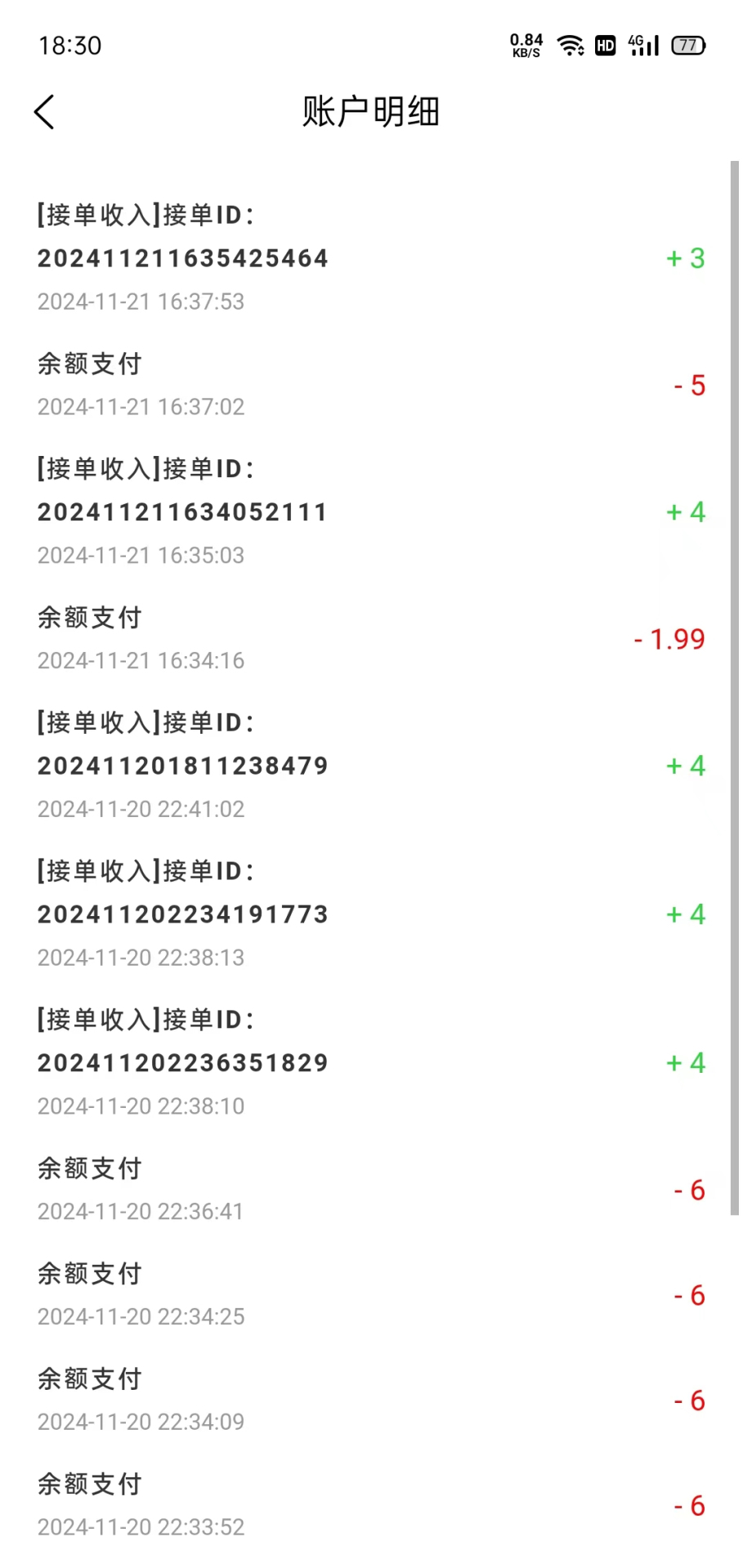Tap the timestamp 2024-11-20 22:33:52
743x1568 pixels.
pos(140,1526)
